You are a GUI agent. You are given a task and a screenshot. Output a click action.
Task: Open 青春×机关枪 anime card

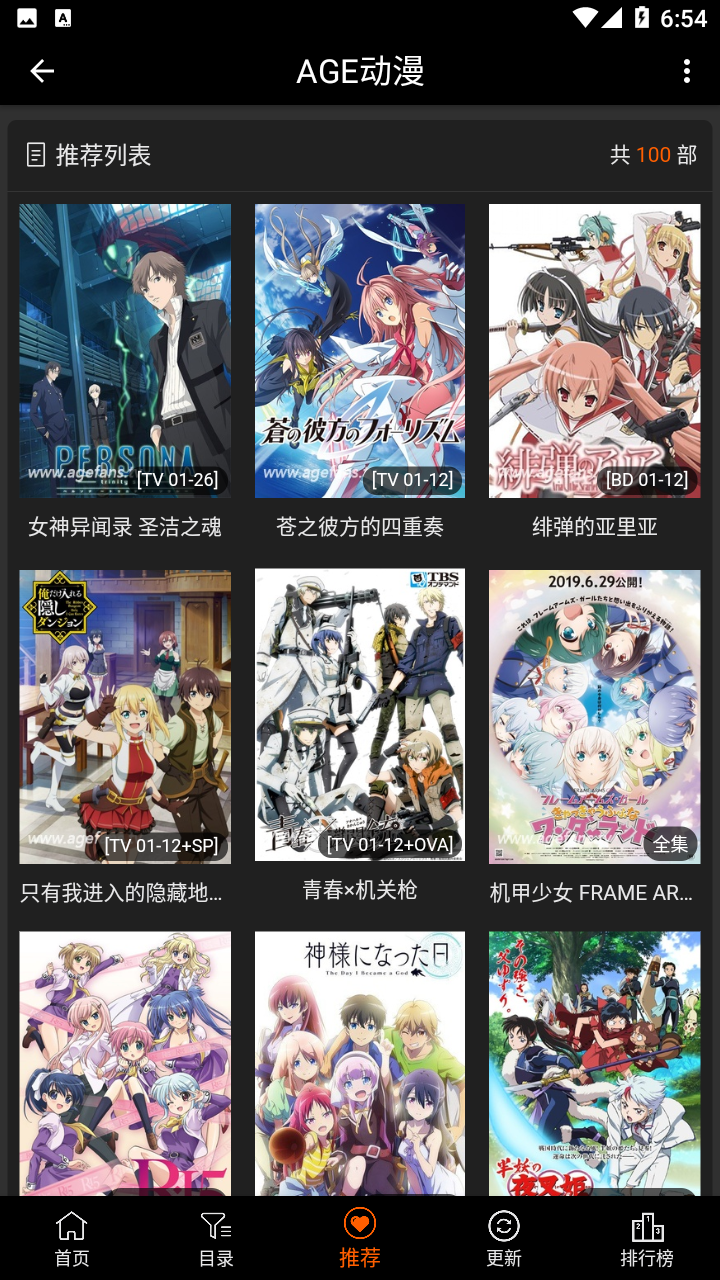(360, 739)
